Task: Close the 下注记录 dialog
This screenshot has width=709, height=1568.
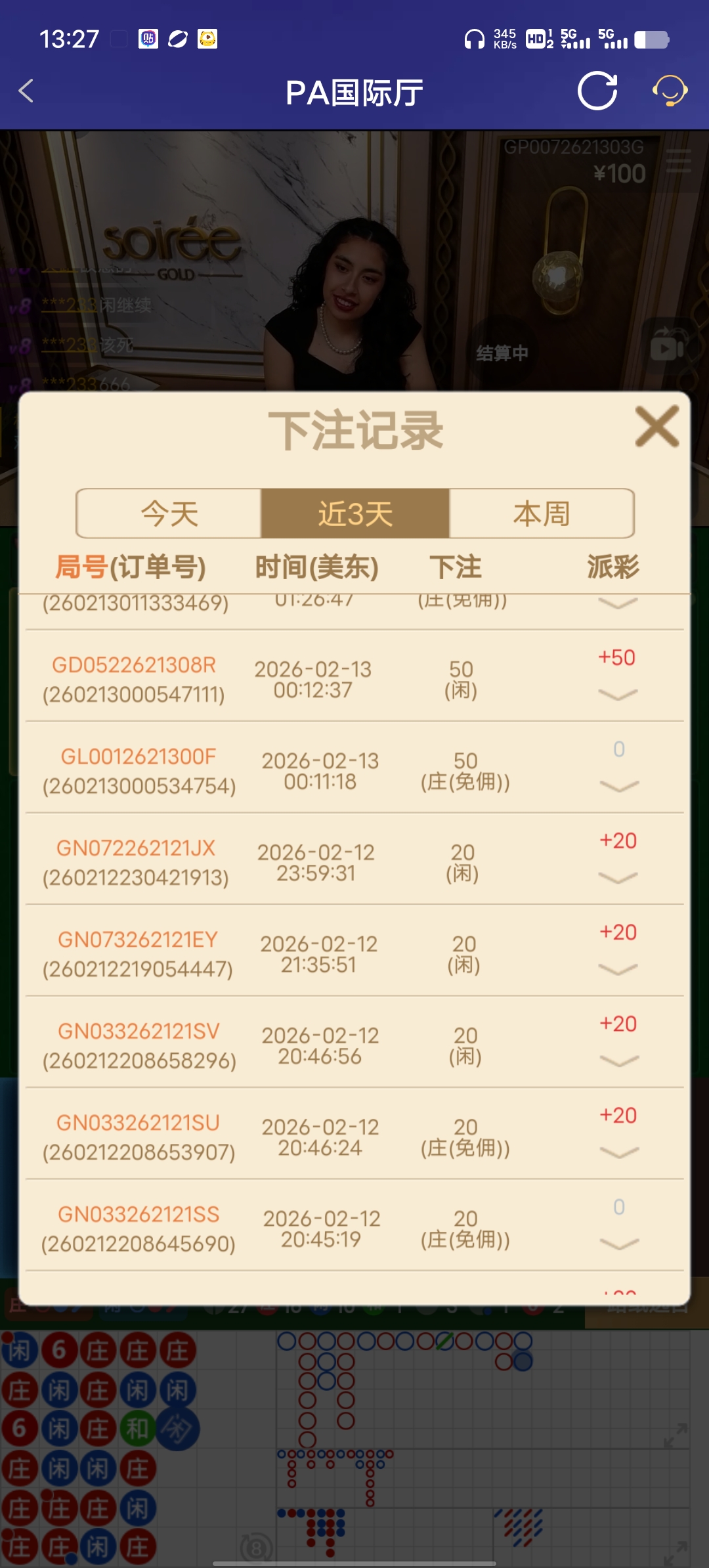Action: pyautogui.click(x=658, y=425)
